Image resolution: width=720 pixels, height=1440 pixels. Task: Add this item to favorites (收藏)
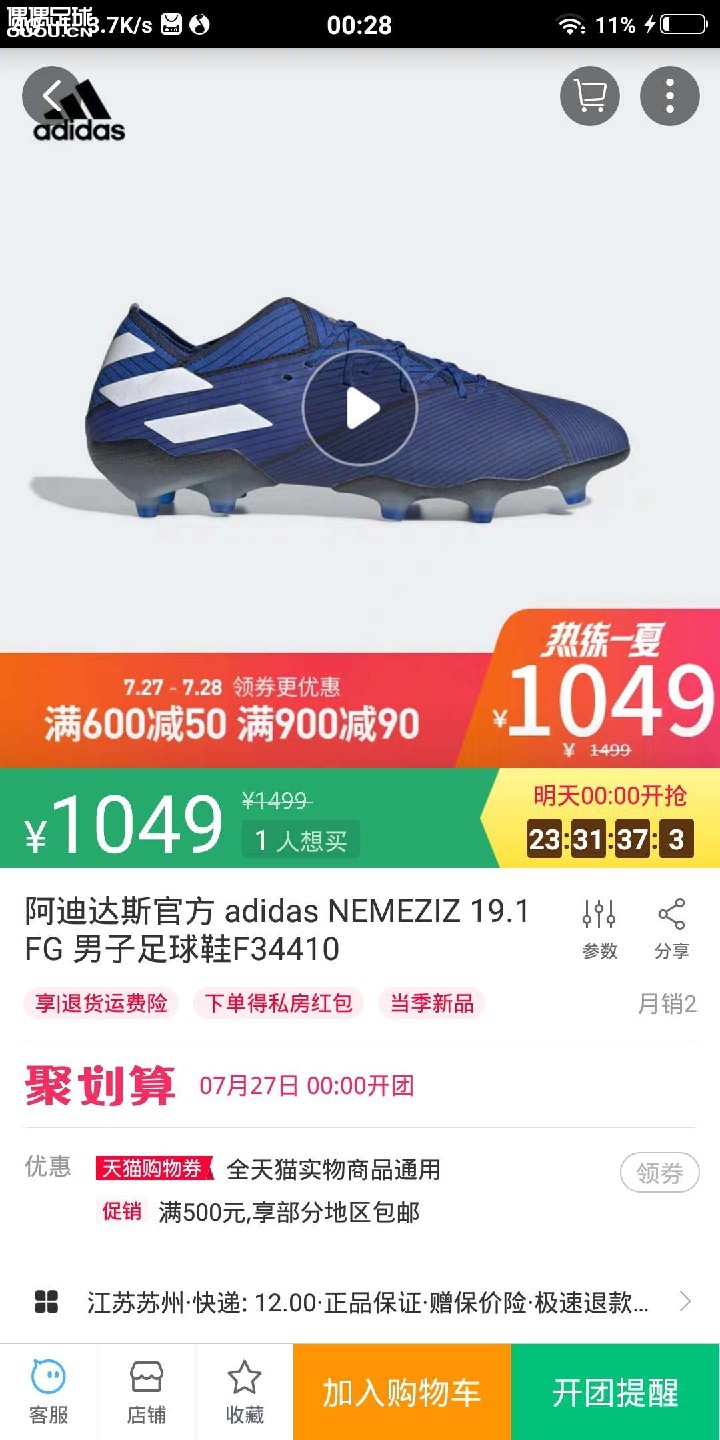click(244, 1392)
